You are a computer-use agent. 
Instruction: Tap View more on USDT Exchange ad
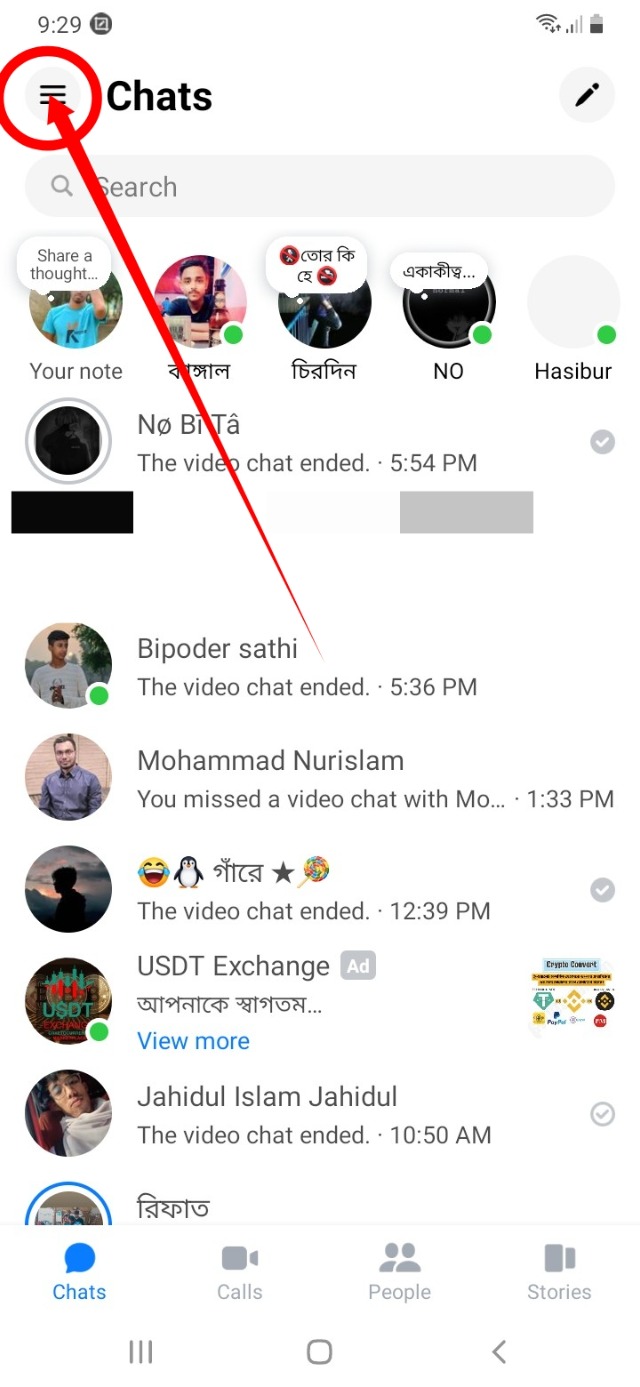tap(193, 1041)
